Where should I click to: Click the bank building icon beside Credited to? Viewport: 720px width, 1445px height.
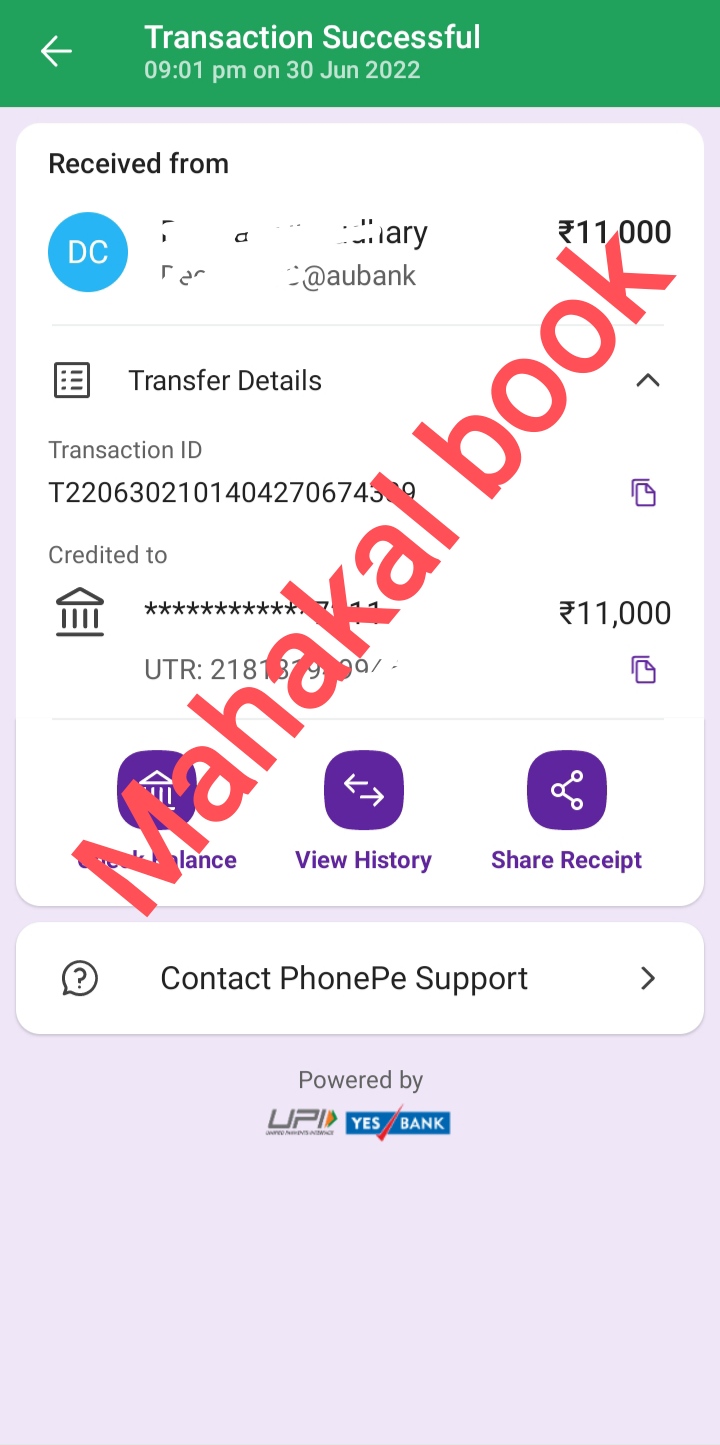[80, 611]
